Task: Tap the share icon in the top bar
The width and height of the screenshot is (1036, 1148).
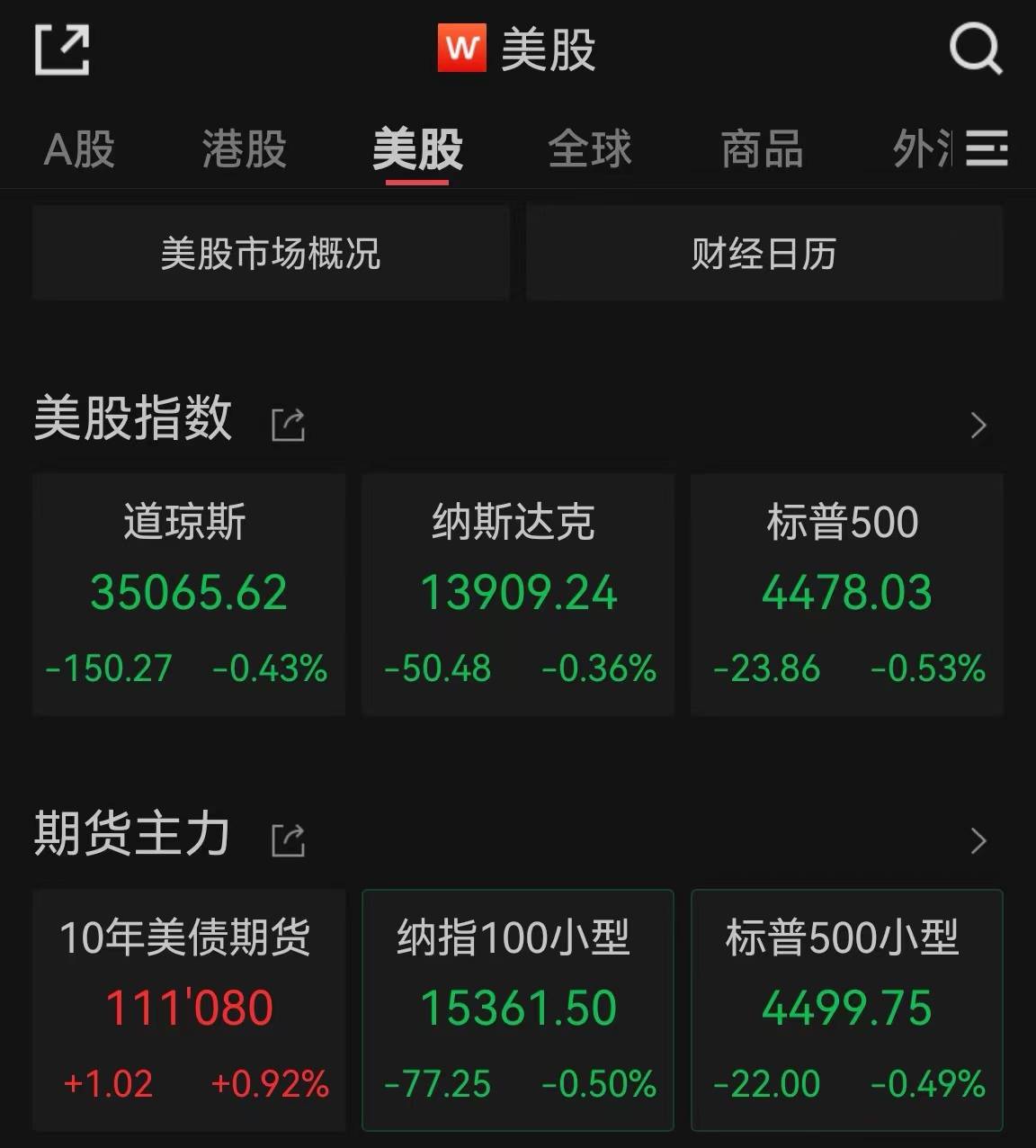Action: click(x=62, y=50)
